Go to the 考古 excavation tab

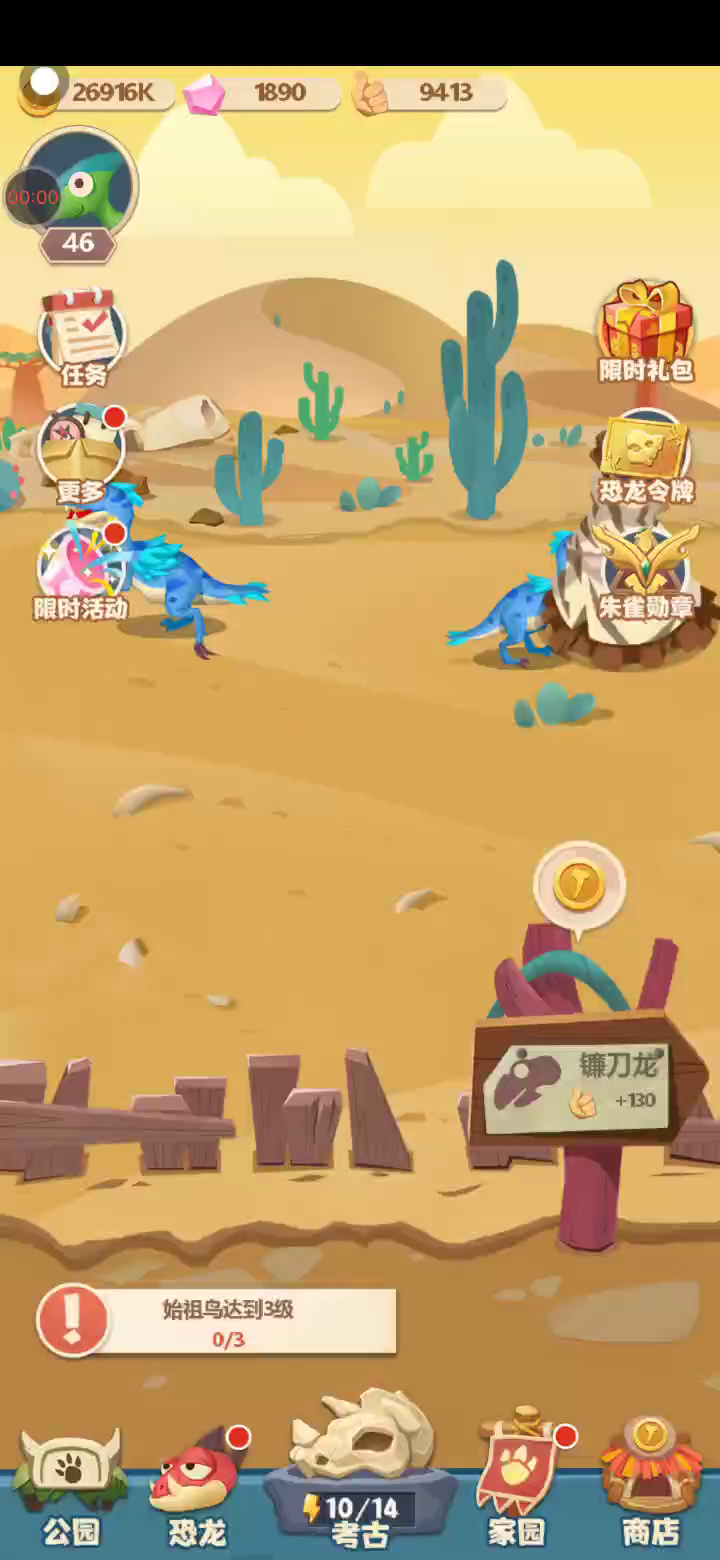pos(361,1470)
